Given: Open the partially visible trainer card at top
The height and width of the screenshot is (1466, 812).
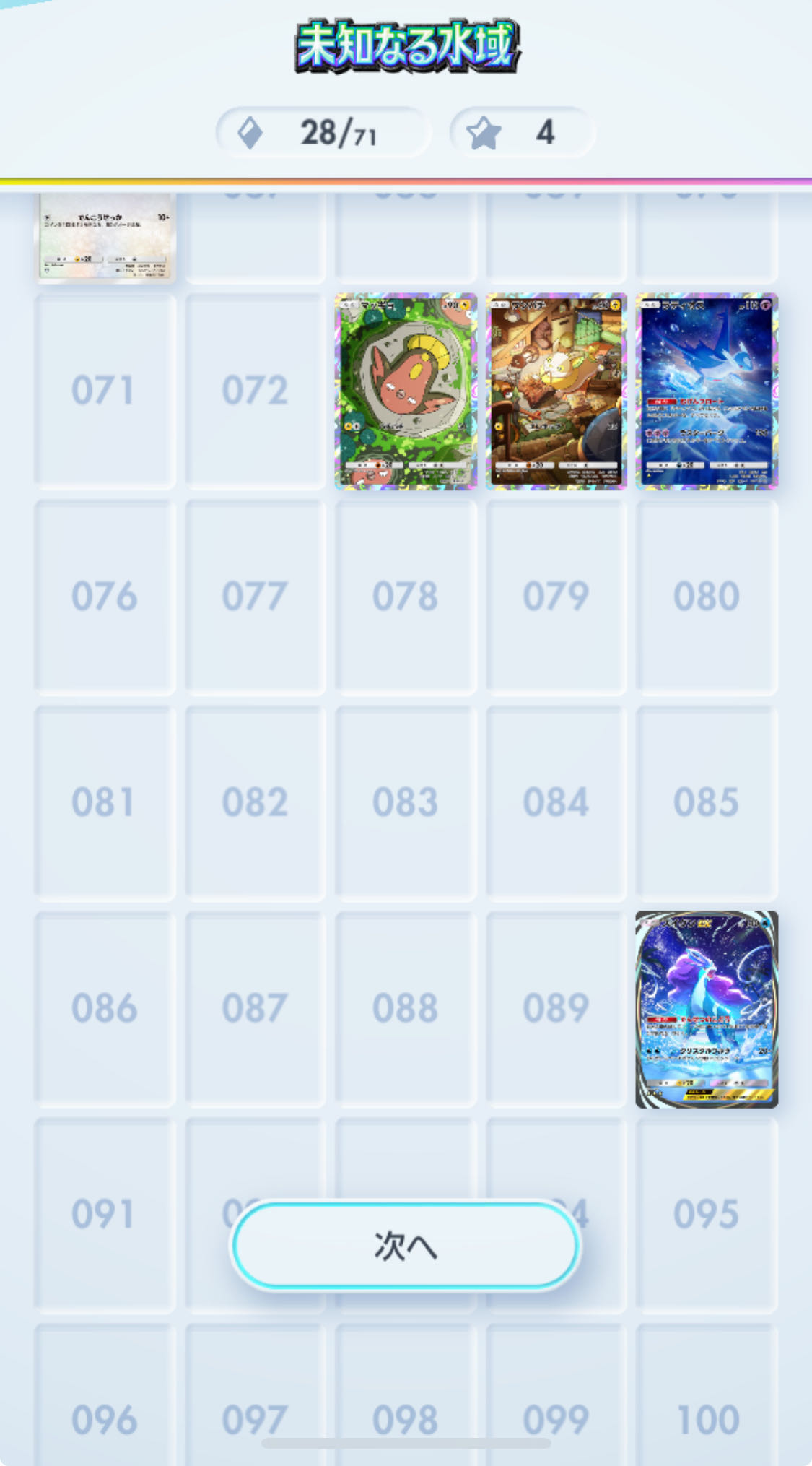Looking at the screenshot, I should pyautogui.click(x=106, y=237).
